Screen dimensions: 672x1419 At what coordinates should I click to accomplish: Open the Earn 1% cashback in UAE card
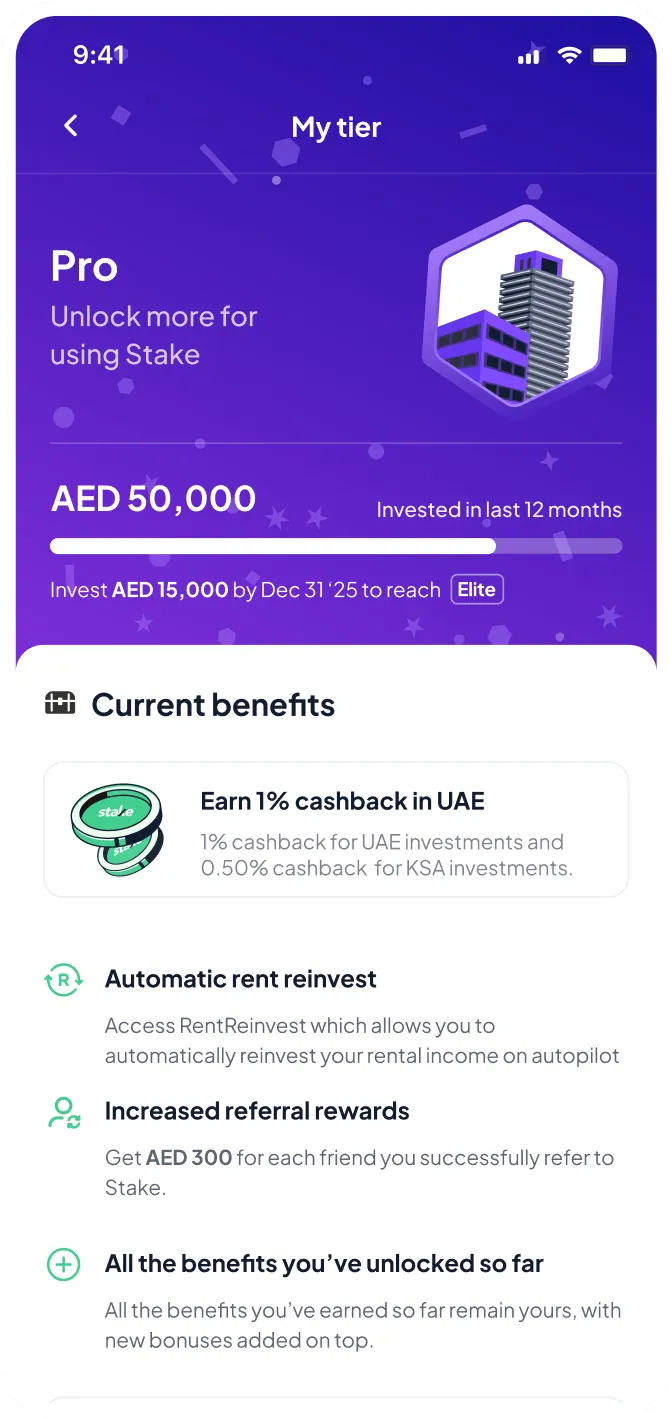pyautogui.click(x=336, y=829)
